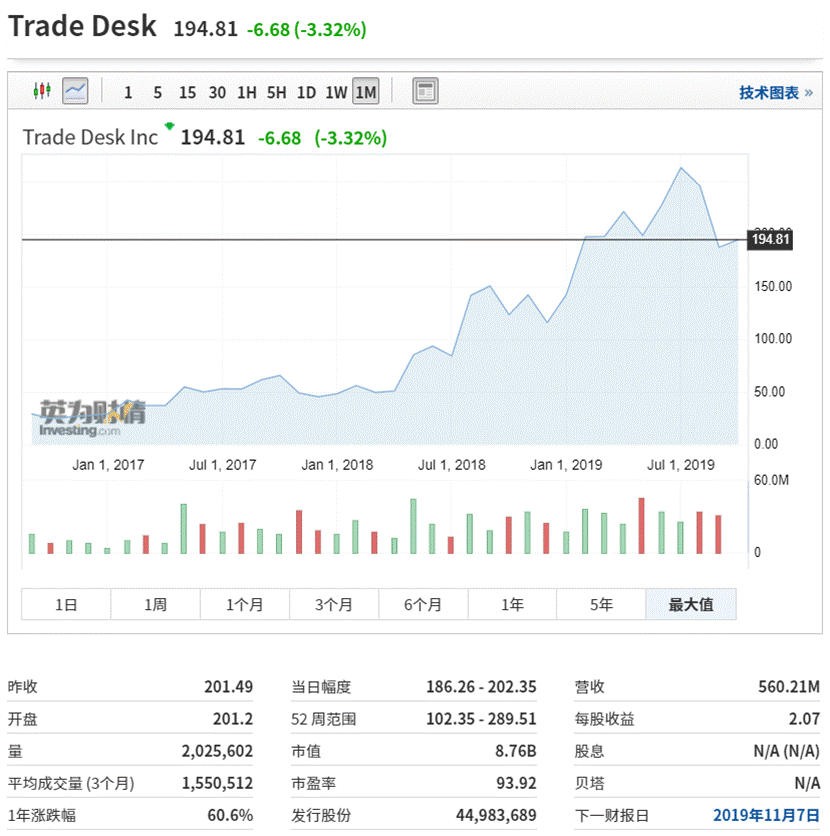Select the area line chart type
Viewport: 830px width, 836px height.
tap(75, 92)
